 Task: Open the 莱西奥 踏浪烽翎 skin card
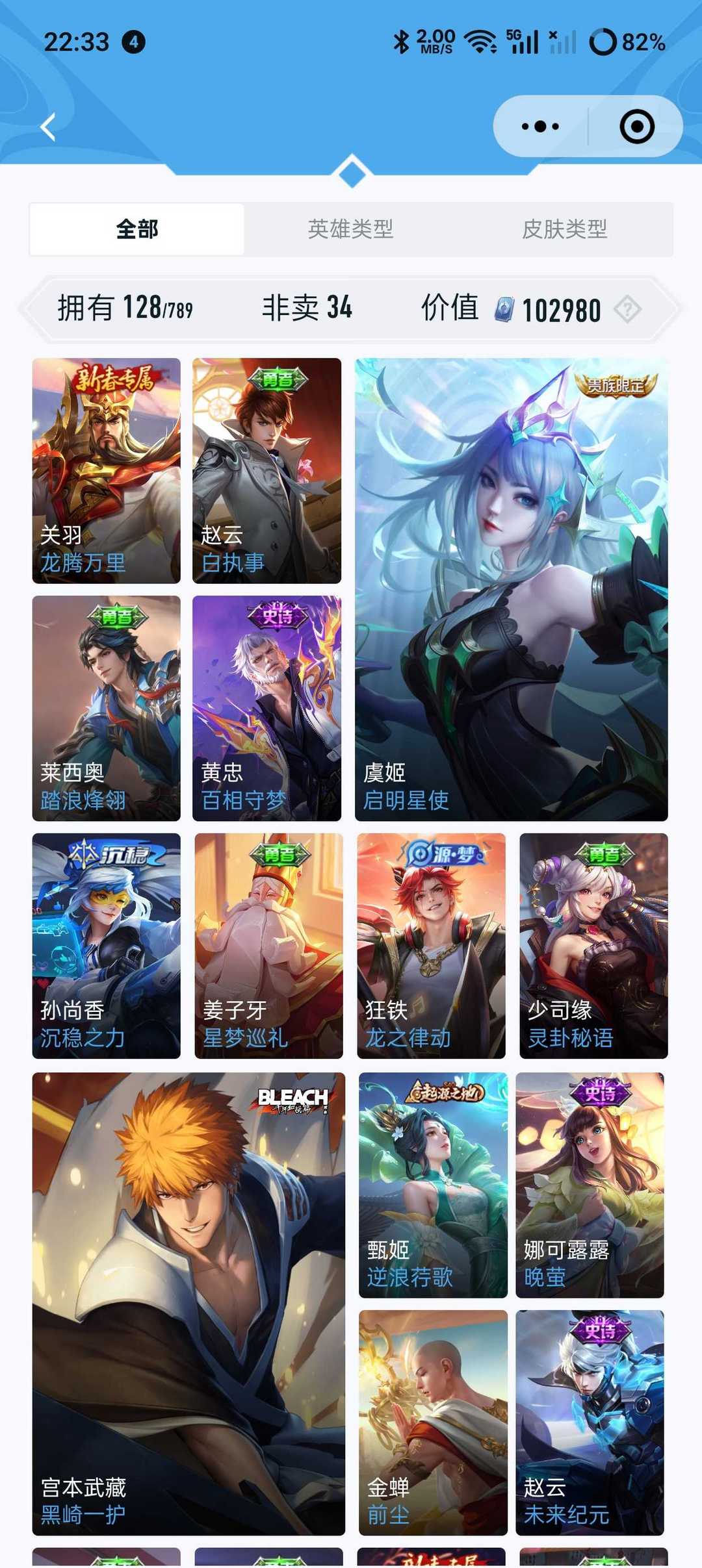pos(107,708)
